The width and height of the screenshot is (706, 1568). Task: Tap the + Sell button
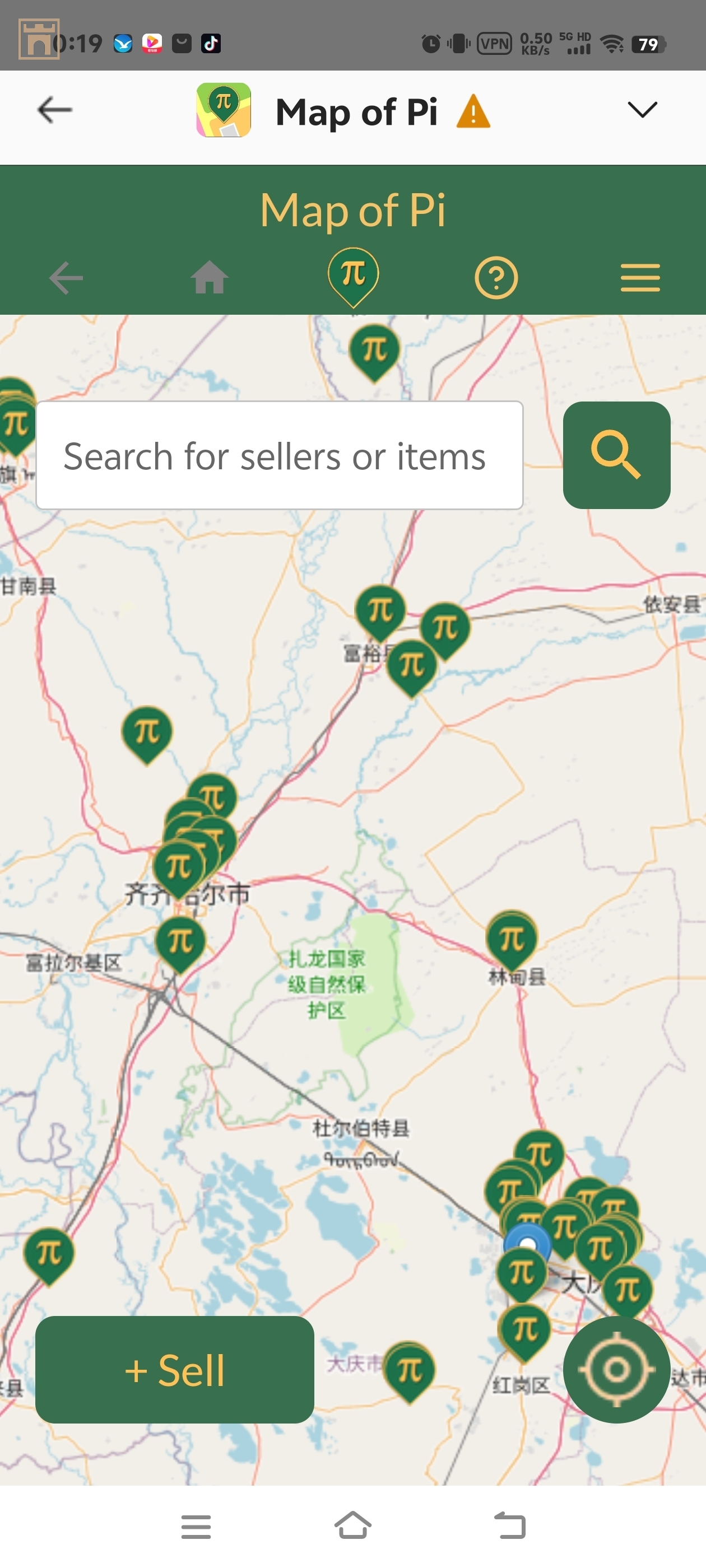pos(175,1370)
